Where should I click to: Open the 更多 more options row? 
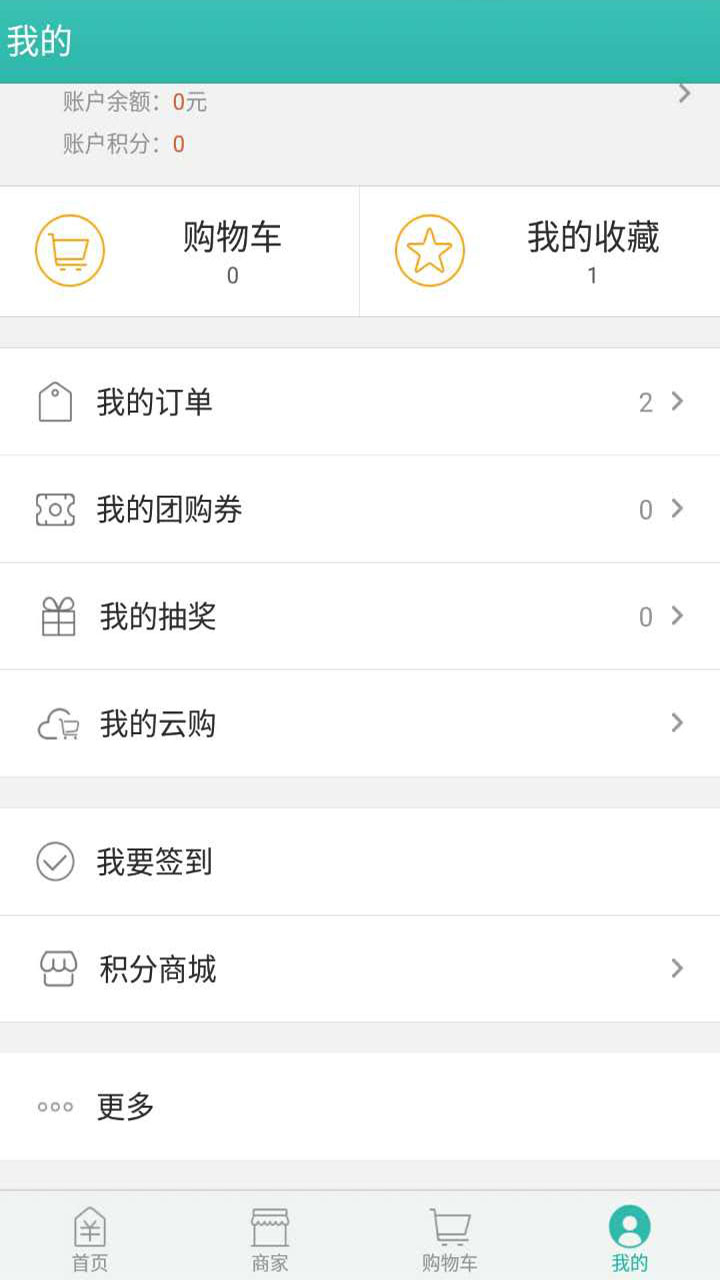click(360, 1106)
